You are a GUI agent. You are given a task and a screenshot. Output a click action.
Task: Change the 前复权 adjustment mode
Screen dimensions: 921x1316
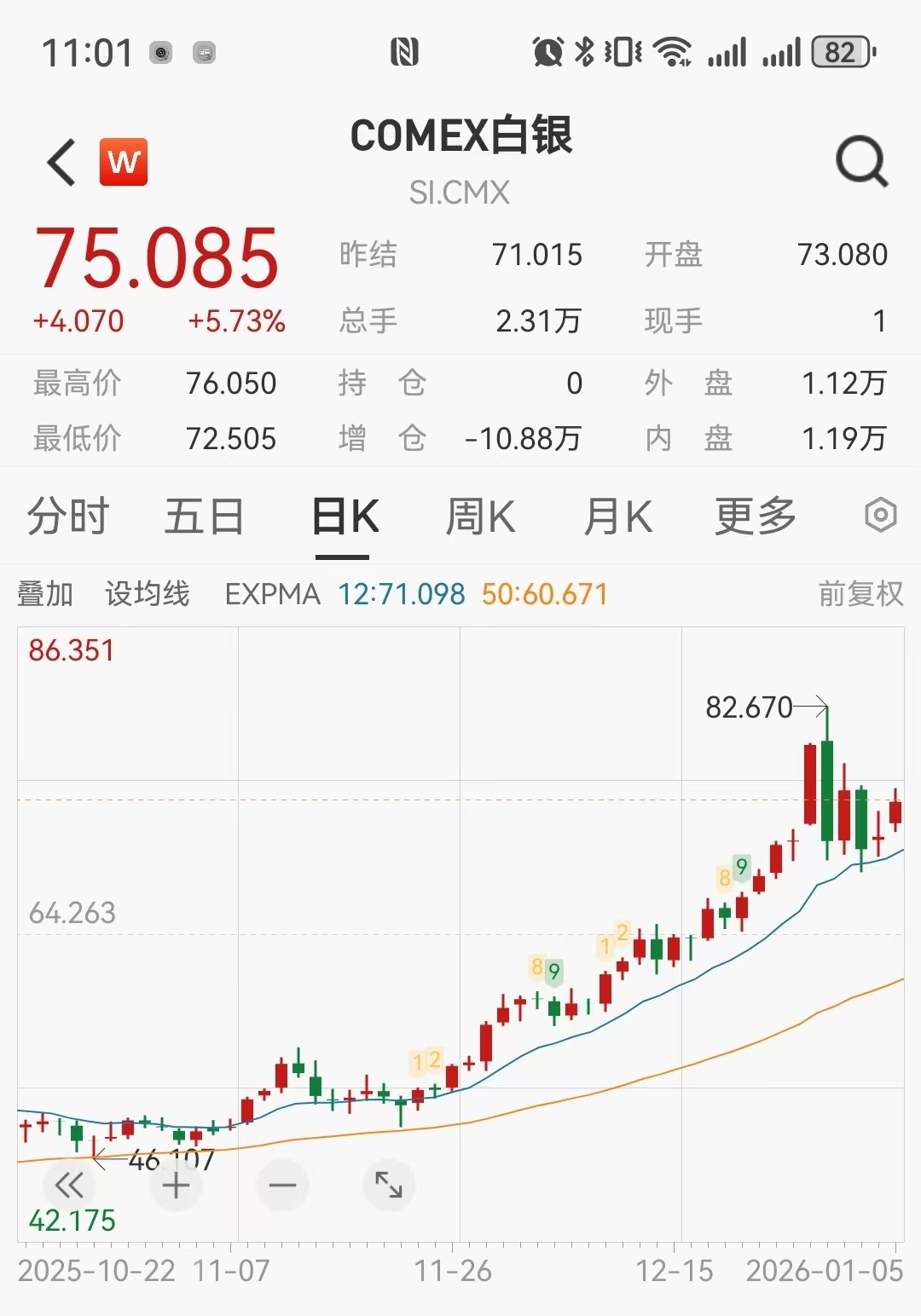860,594
